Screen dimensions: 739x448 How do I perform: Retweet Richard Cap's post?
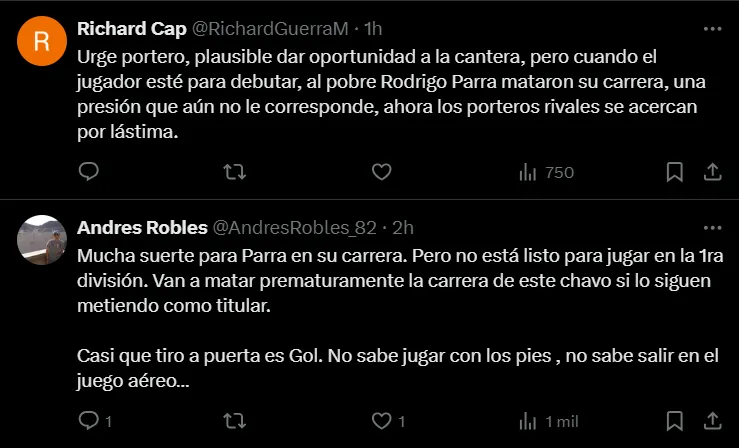point(235,172)
